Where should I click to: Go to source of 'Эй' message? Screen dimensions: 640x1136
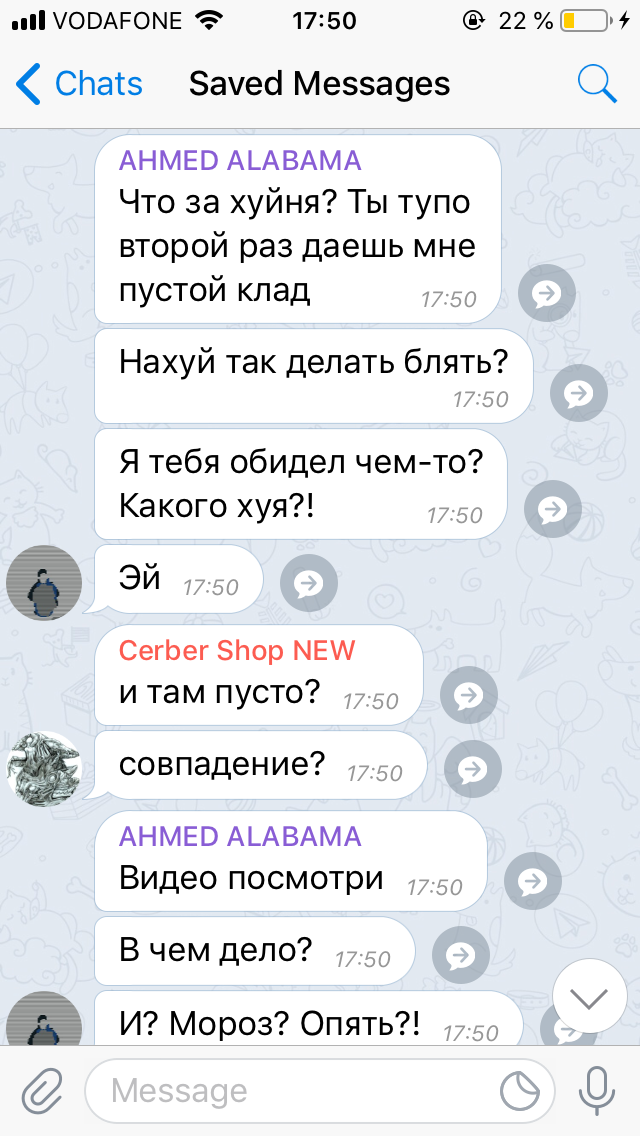tap(309, 582)
